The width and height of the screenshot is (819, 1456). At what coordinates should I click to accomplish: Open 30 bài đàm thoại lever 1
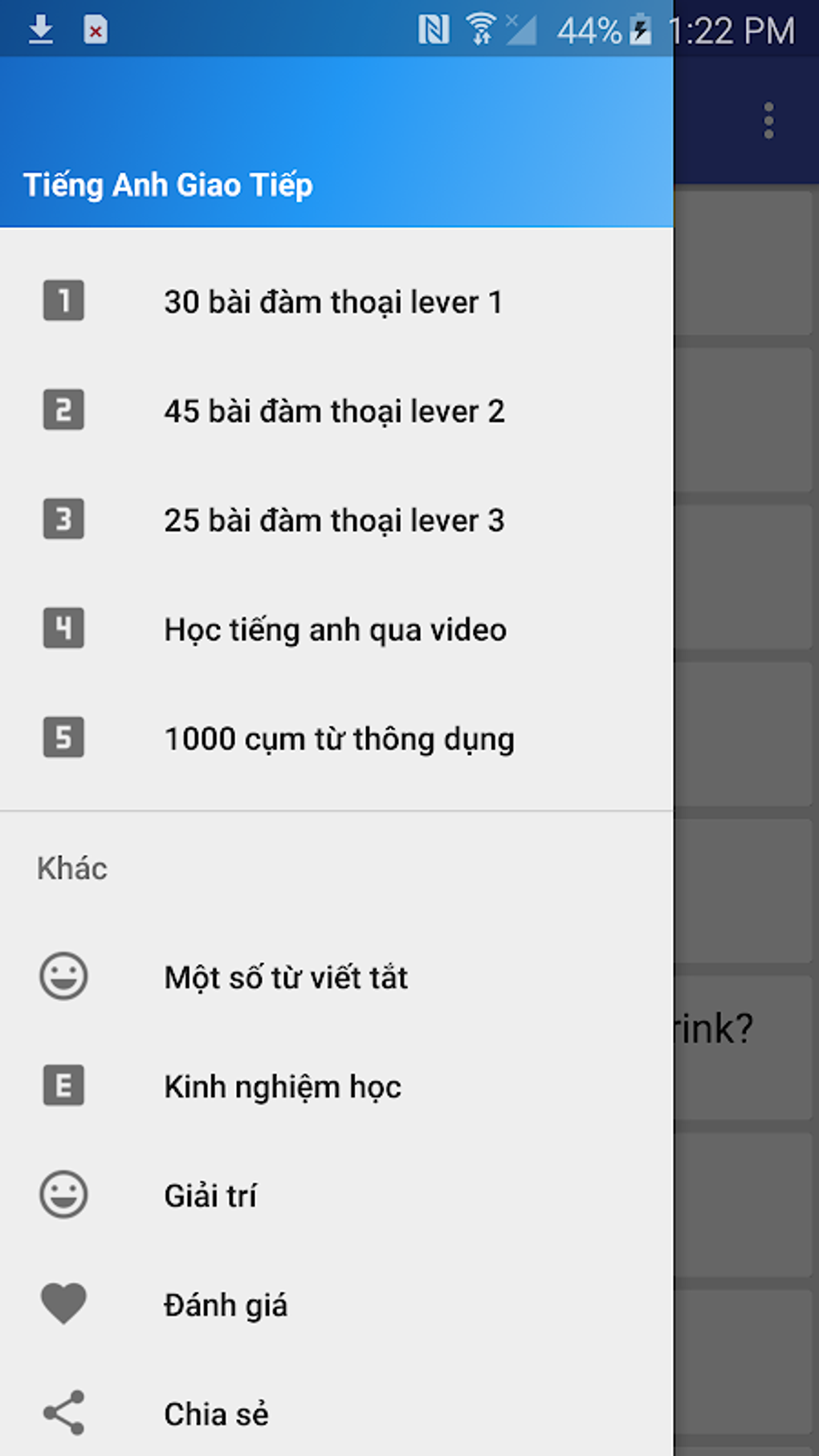(x=336, y=302)
